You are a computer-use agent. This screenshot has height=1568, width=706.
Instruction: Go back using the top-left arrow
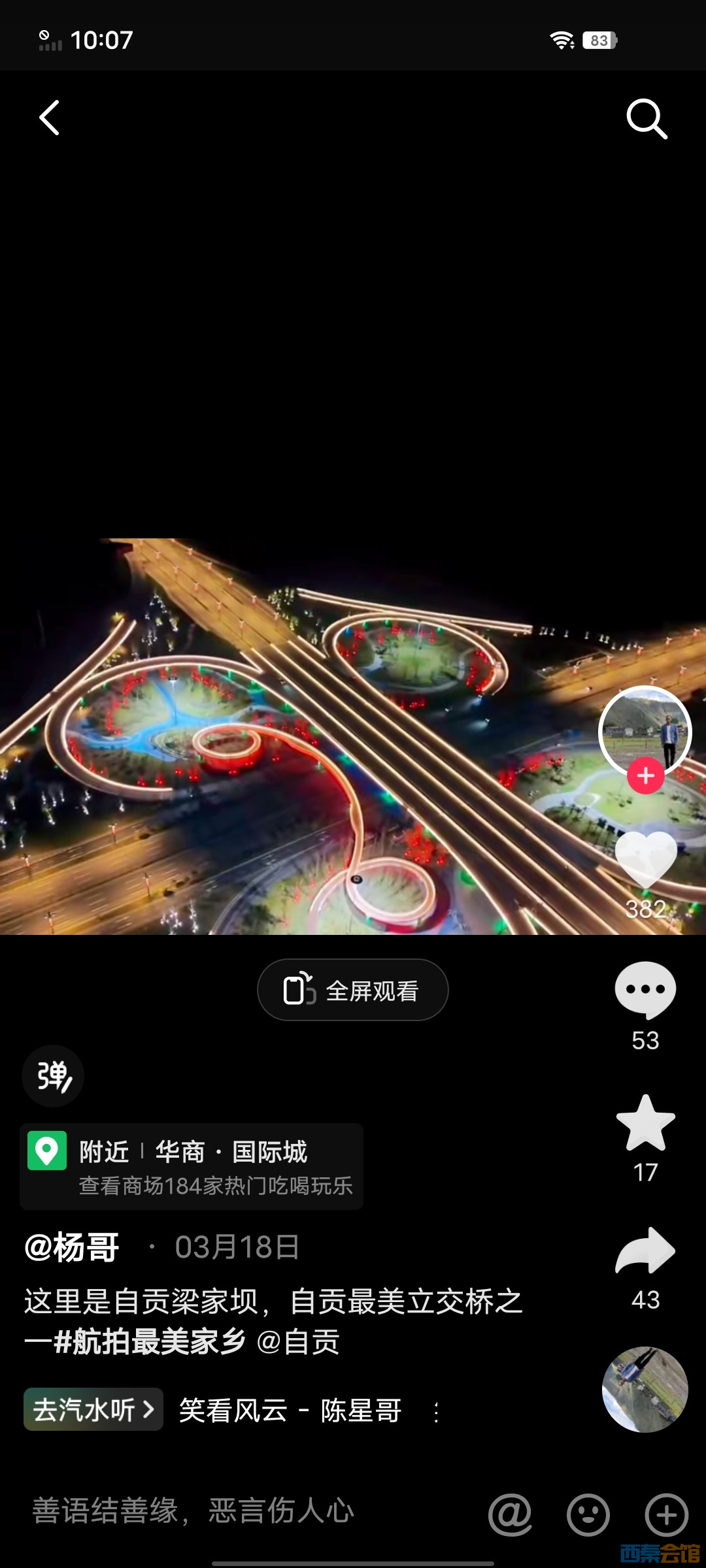[50, 118]
